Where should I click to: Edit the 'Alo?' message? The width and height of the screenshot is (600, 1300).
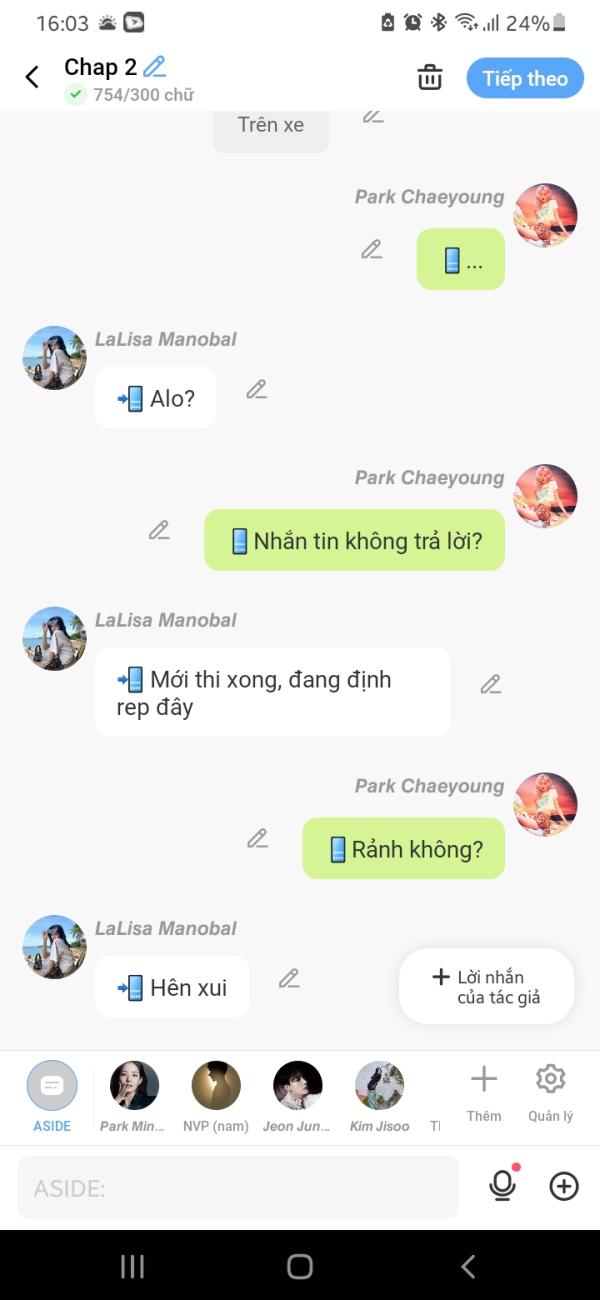click(x=257, y=389)
